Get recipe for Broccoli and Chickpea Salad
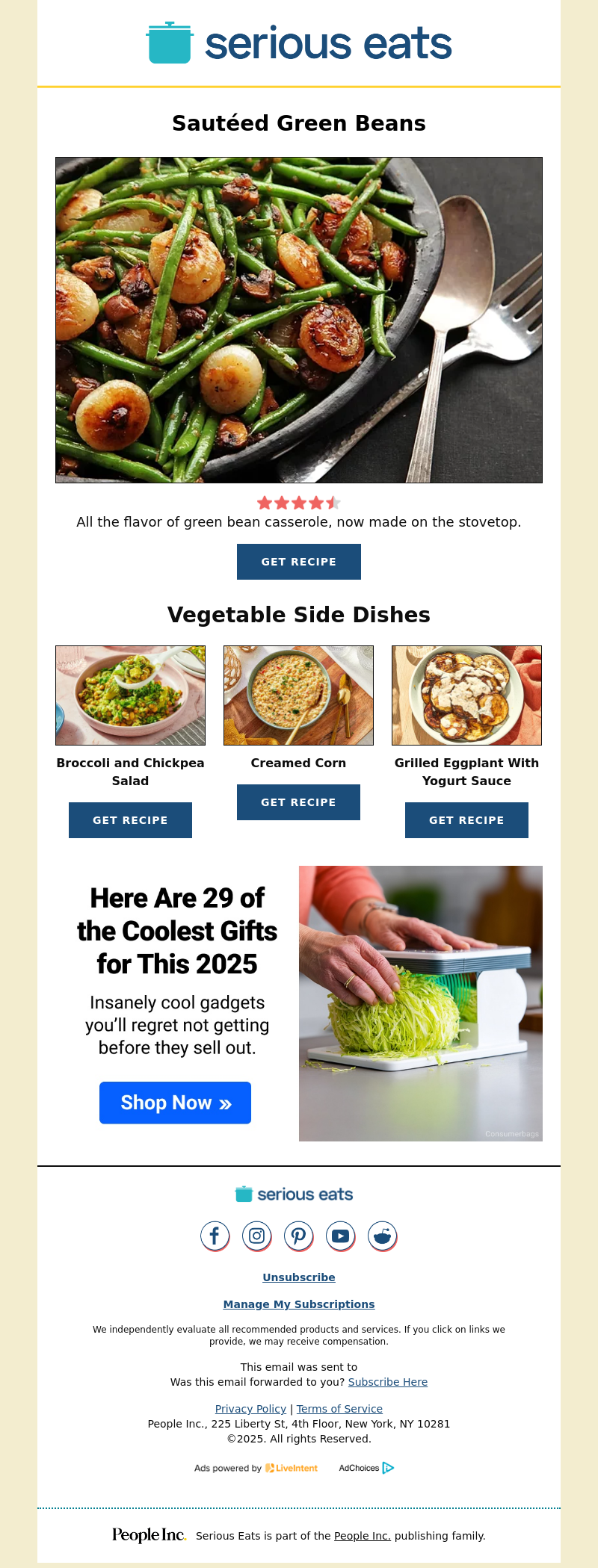Viewport: 598px width, 1568px height. (130, 820)
